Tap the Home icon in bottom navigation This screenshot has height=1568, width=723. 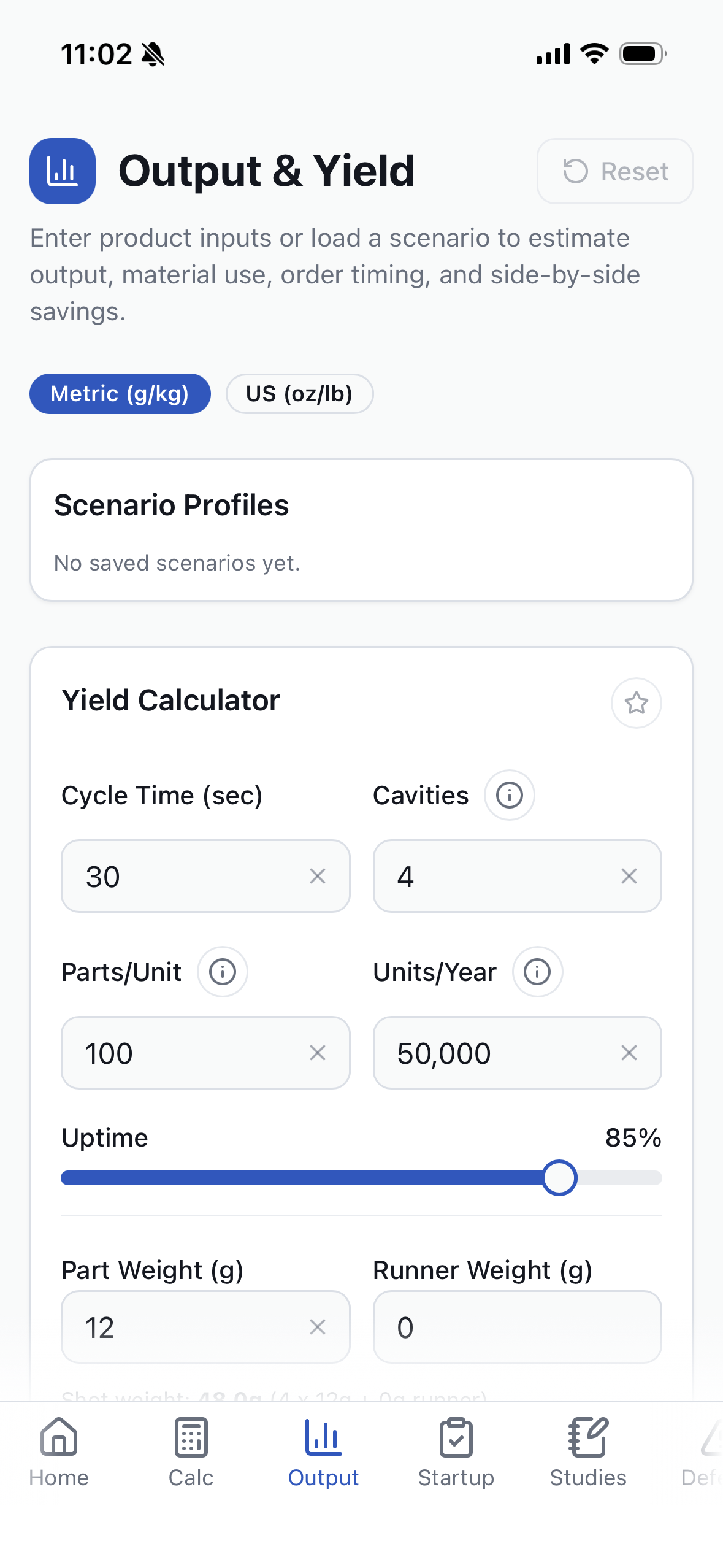(x=58, y=1439)
